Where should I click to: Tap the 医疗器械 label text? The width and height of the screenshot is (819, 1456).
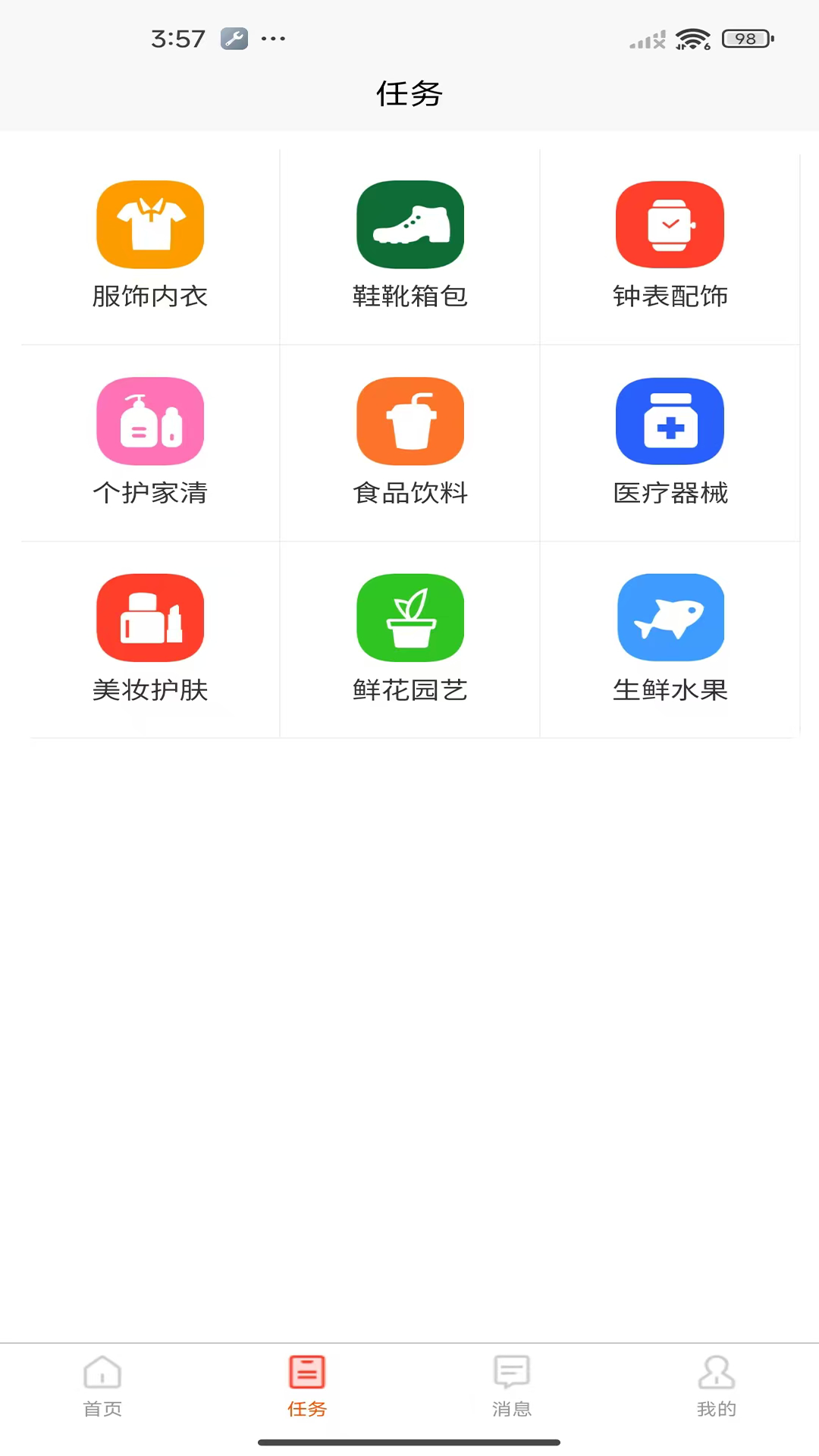pyautogui.click(x=670, y=494)
